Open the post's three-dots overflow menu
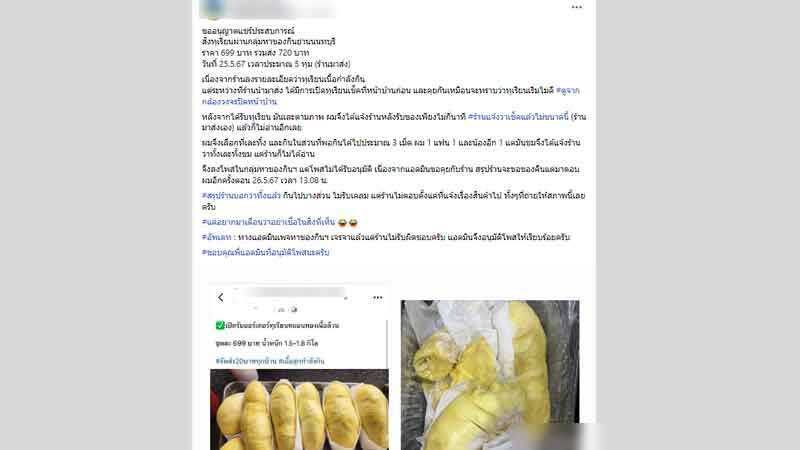The height and width of the screenshot is (450, 800). click(x=576, y=7)
